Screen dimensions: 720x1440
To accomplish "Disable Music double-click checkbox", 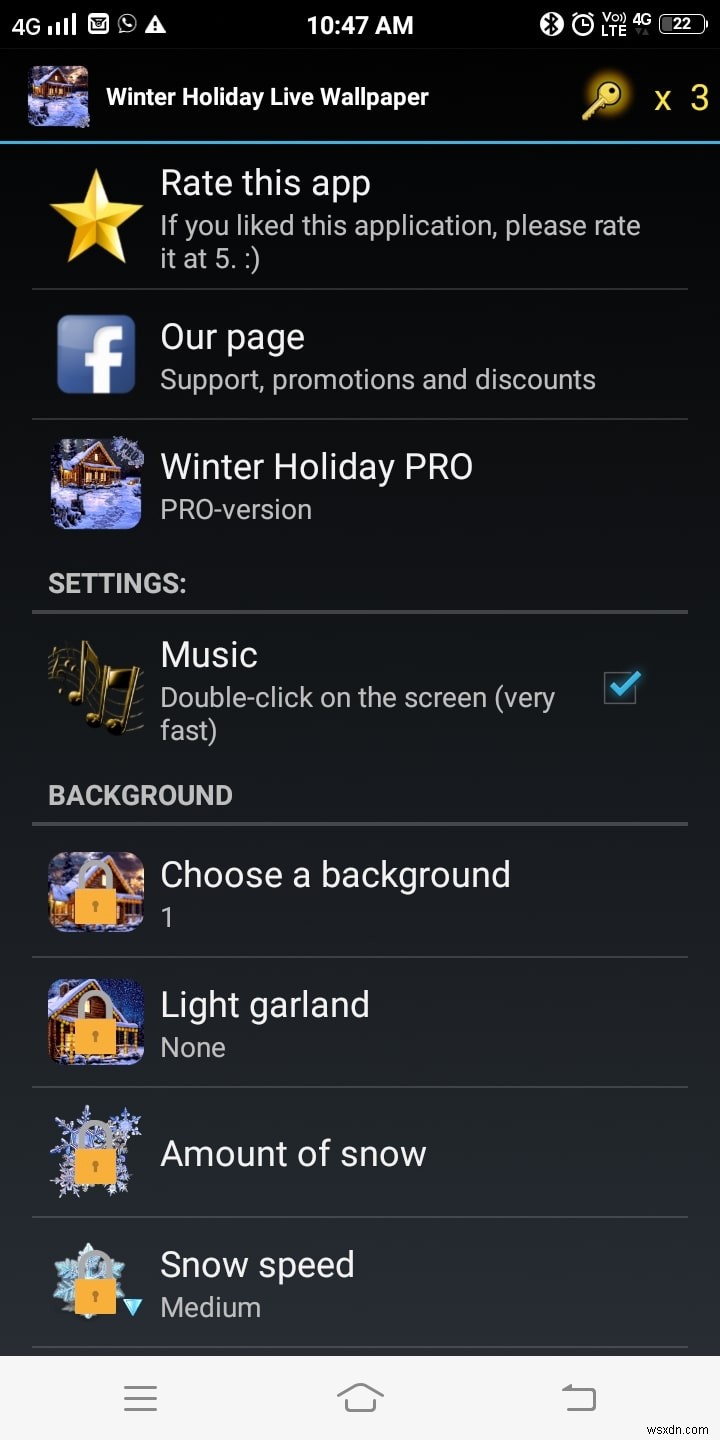I will coord(620,686).
